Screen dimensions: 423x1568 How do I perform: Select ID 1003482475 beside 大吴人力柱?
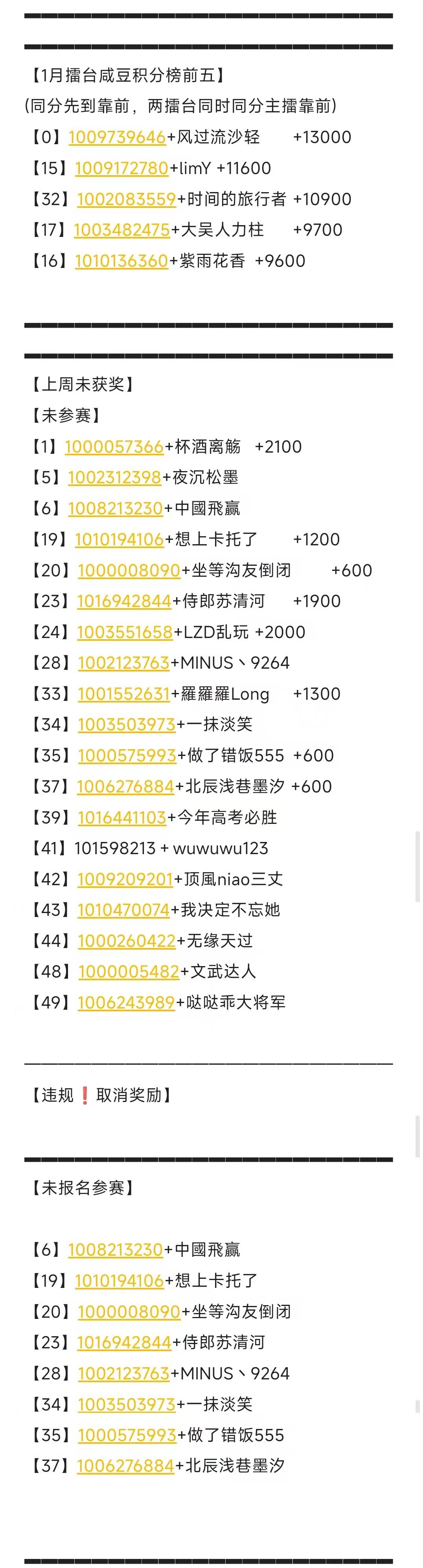[122, 230]
